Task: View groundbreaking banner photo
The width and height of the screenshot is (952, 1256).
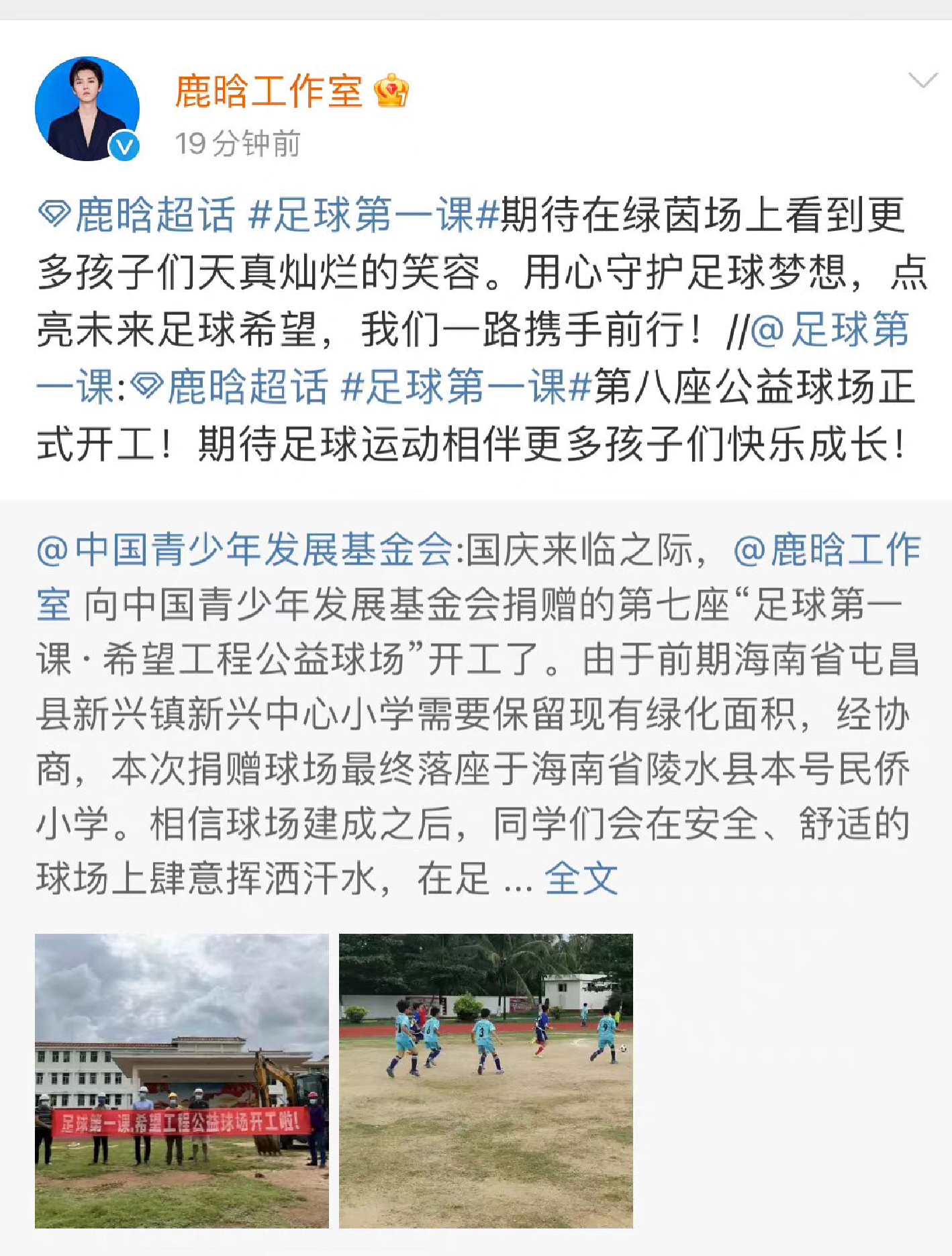Action: coord(182,1081)
